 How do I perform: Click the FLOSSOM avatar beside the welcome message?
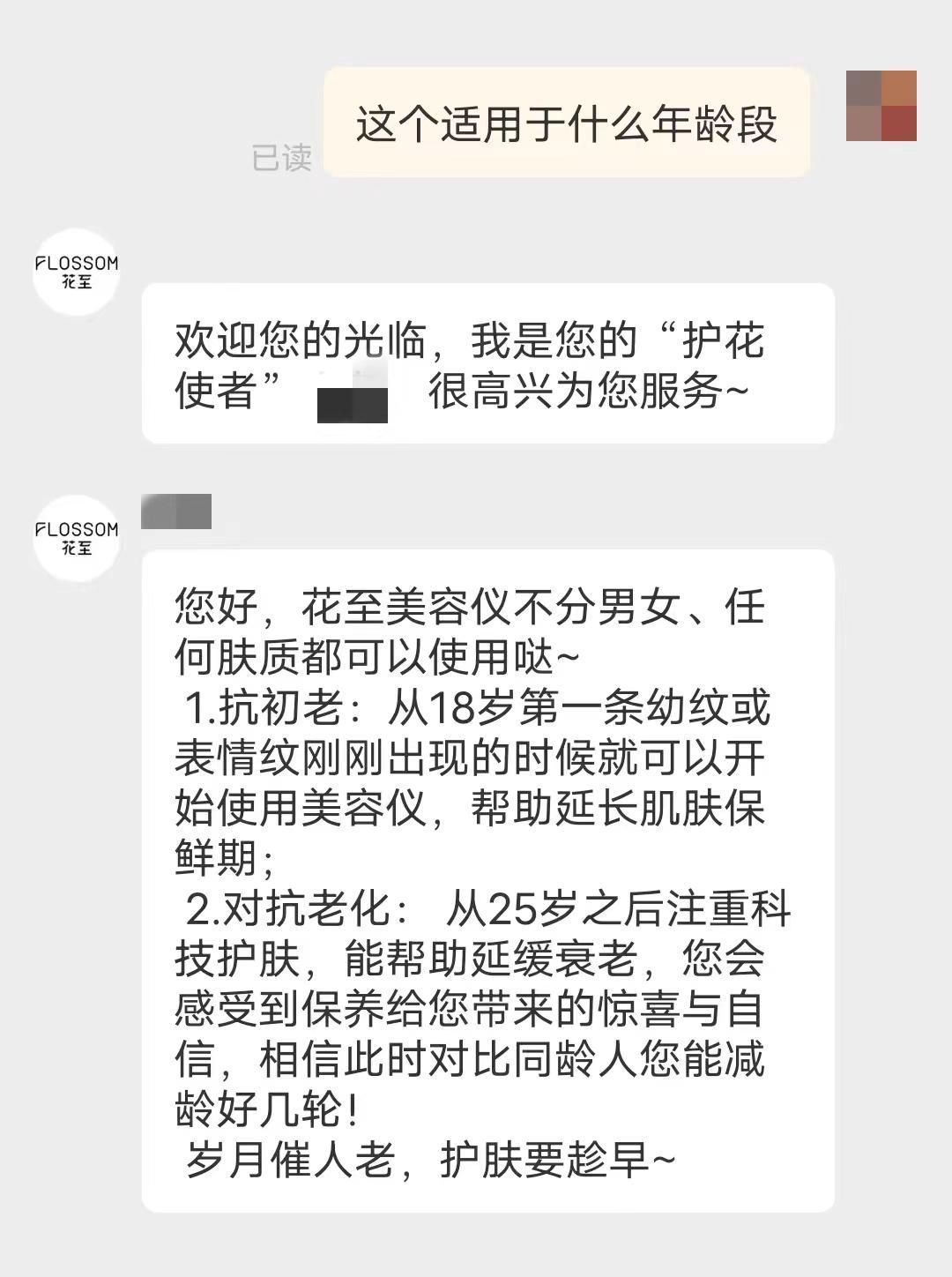coord(75,271)
